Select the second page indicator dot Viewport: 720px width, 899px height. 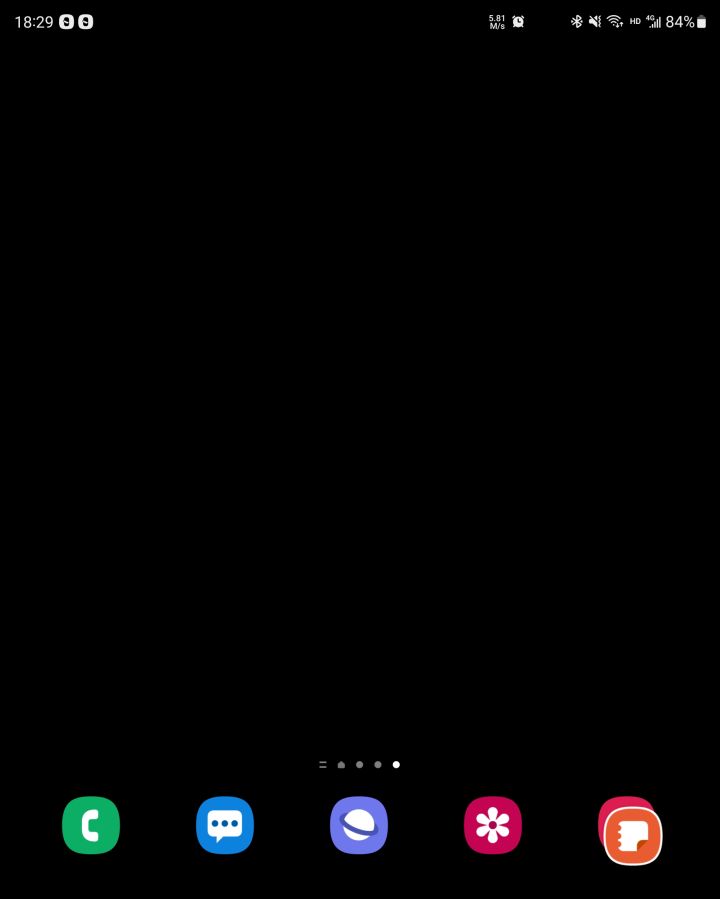359,764
